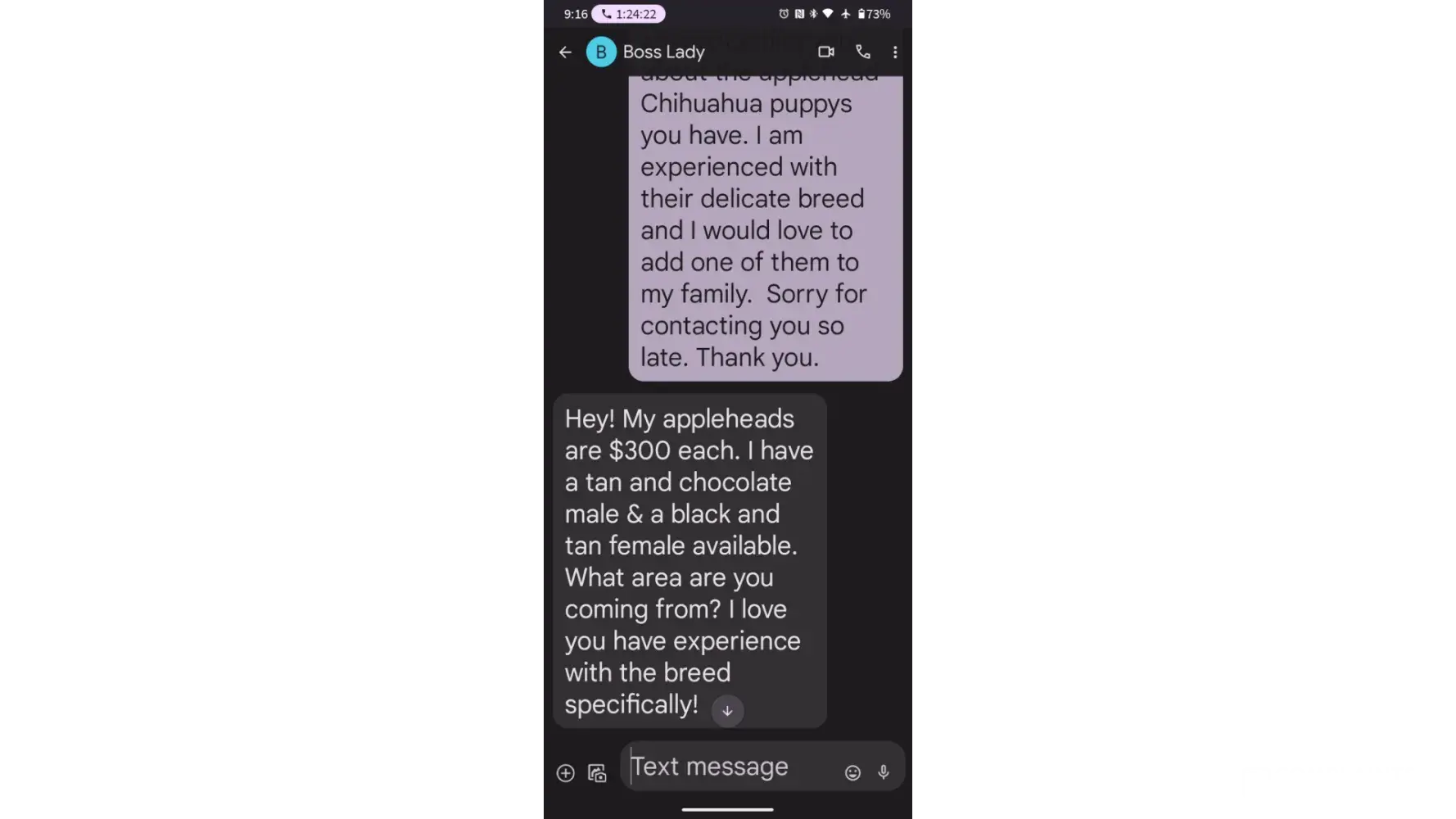Start a video call with Boss Lady
Screen dimensions: 1456x819
click(x=825, y=52)
